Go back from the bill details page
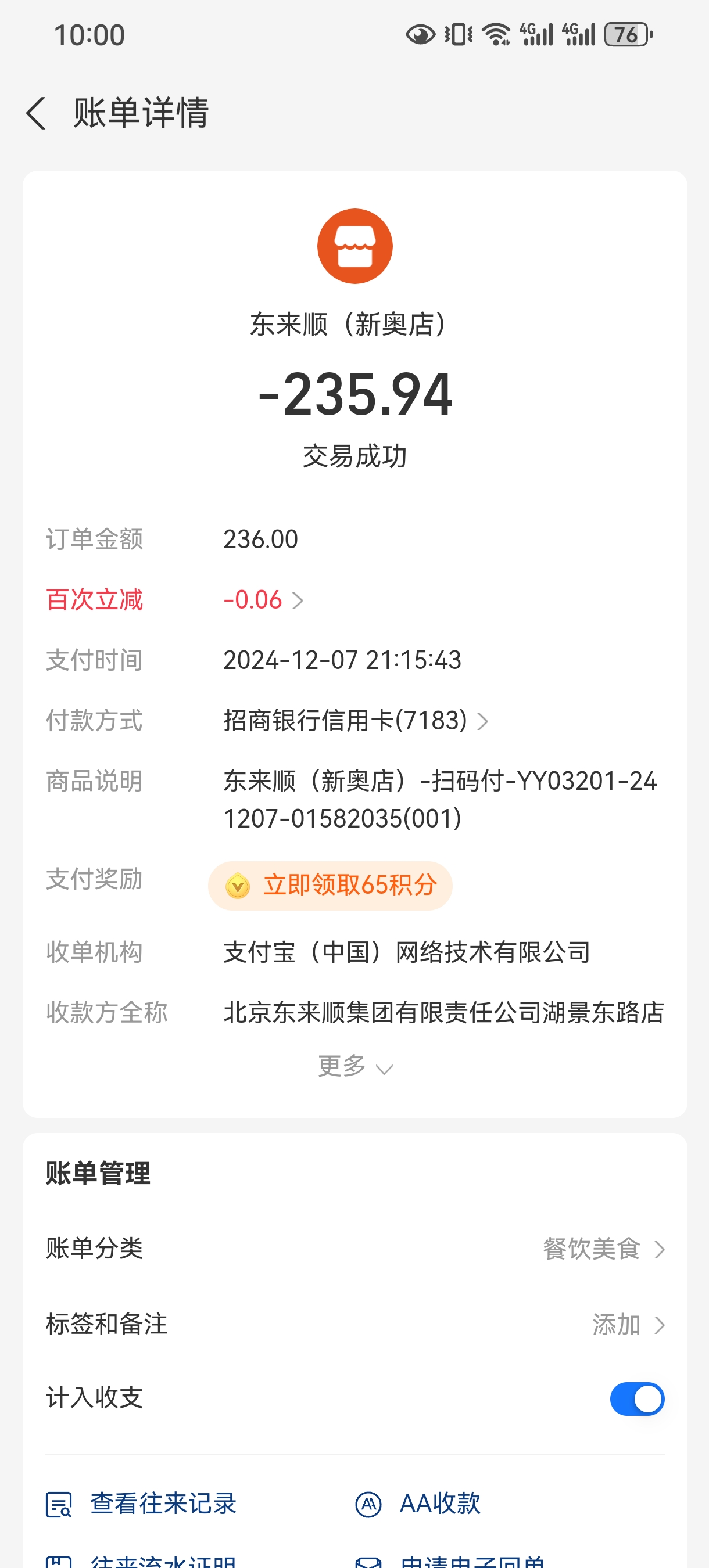Screen dimensions: 709x1568 coord(37,113)
